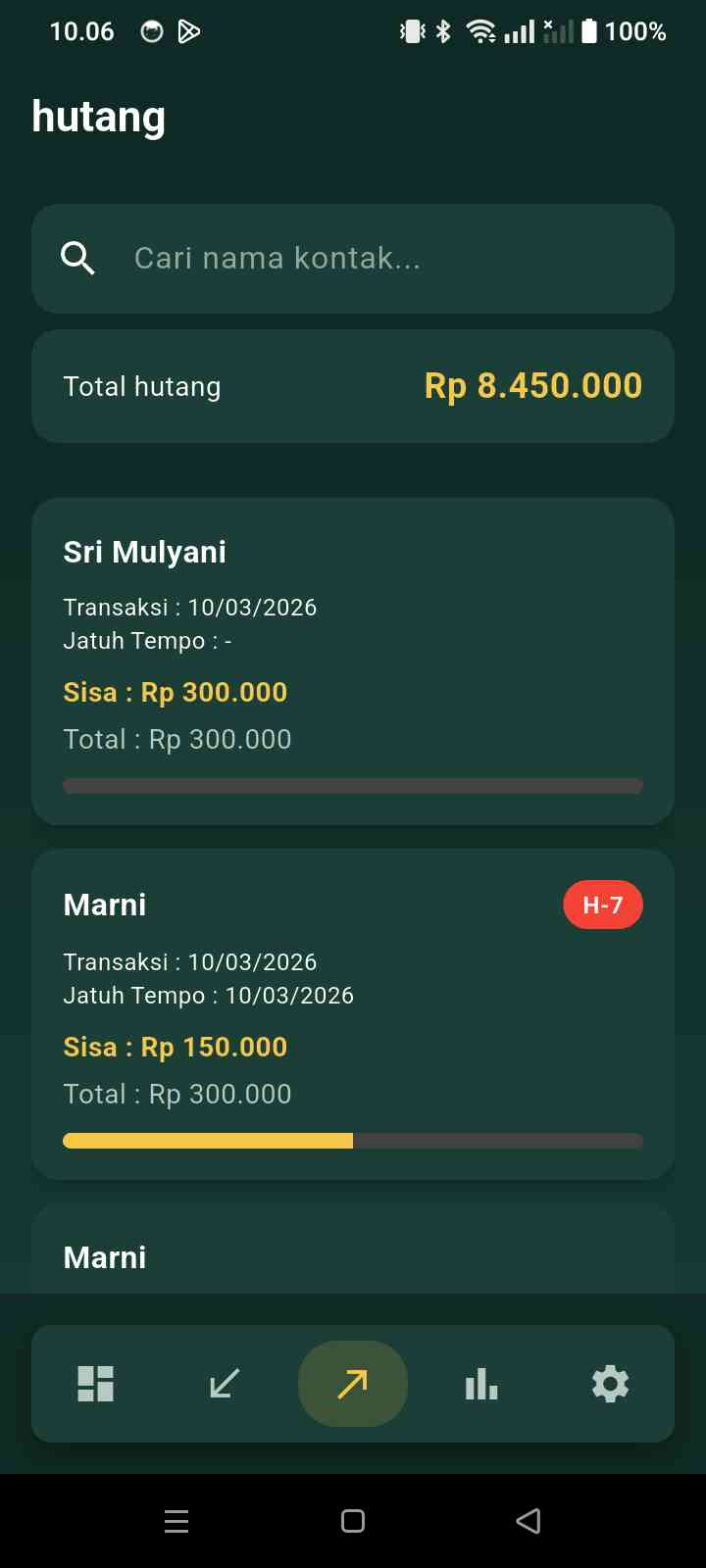The height and width of the screenshot is (1568, 706).
Task: Open Marni's debt card with H-7 badge
Action: (353, 1014)
